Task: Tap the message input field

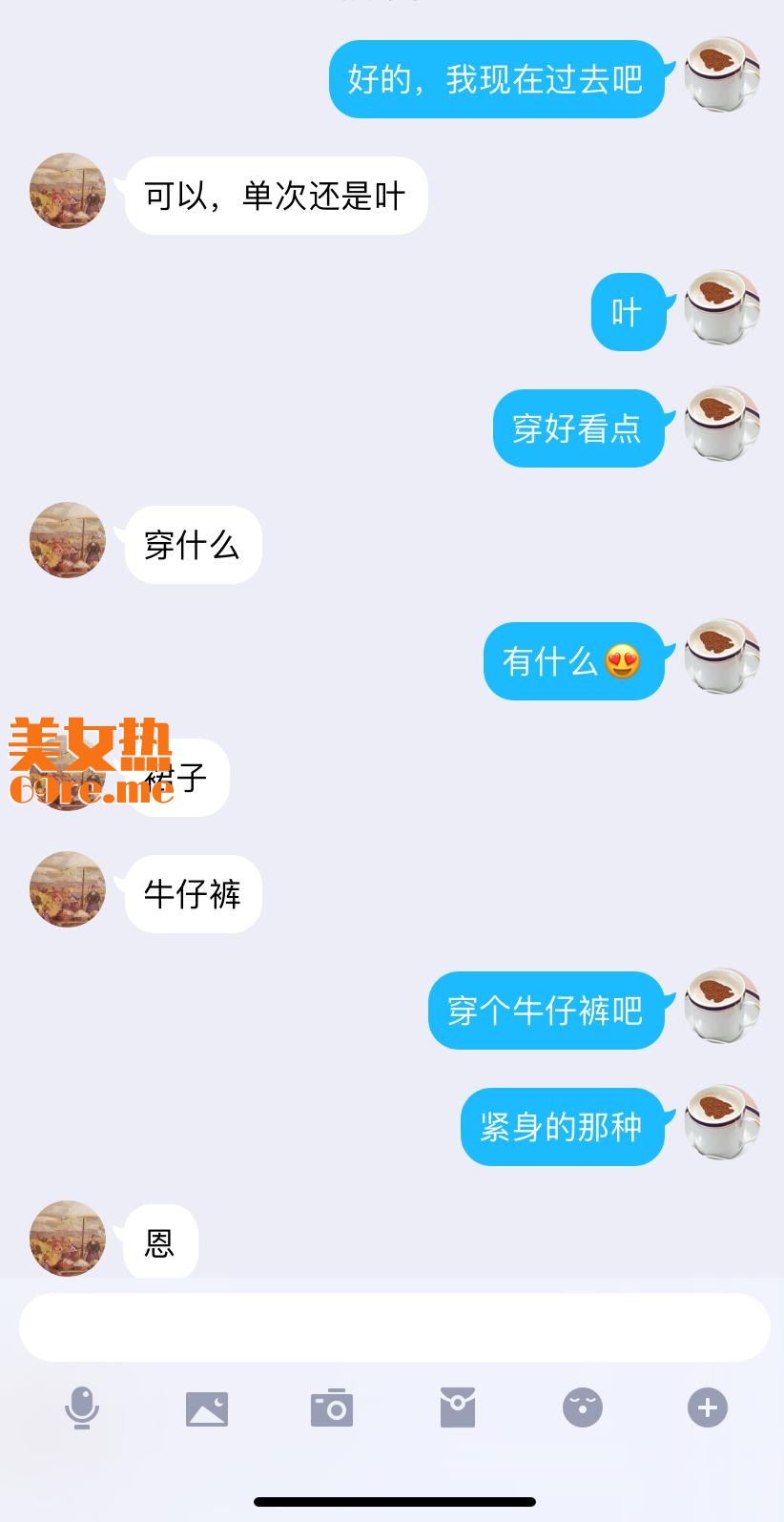Action: click(394, 1327)
